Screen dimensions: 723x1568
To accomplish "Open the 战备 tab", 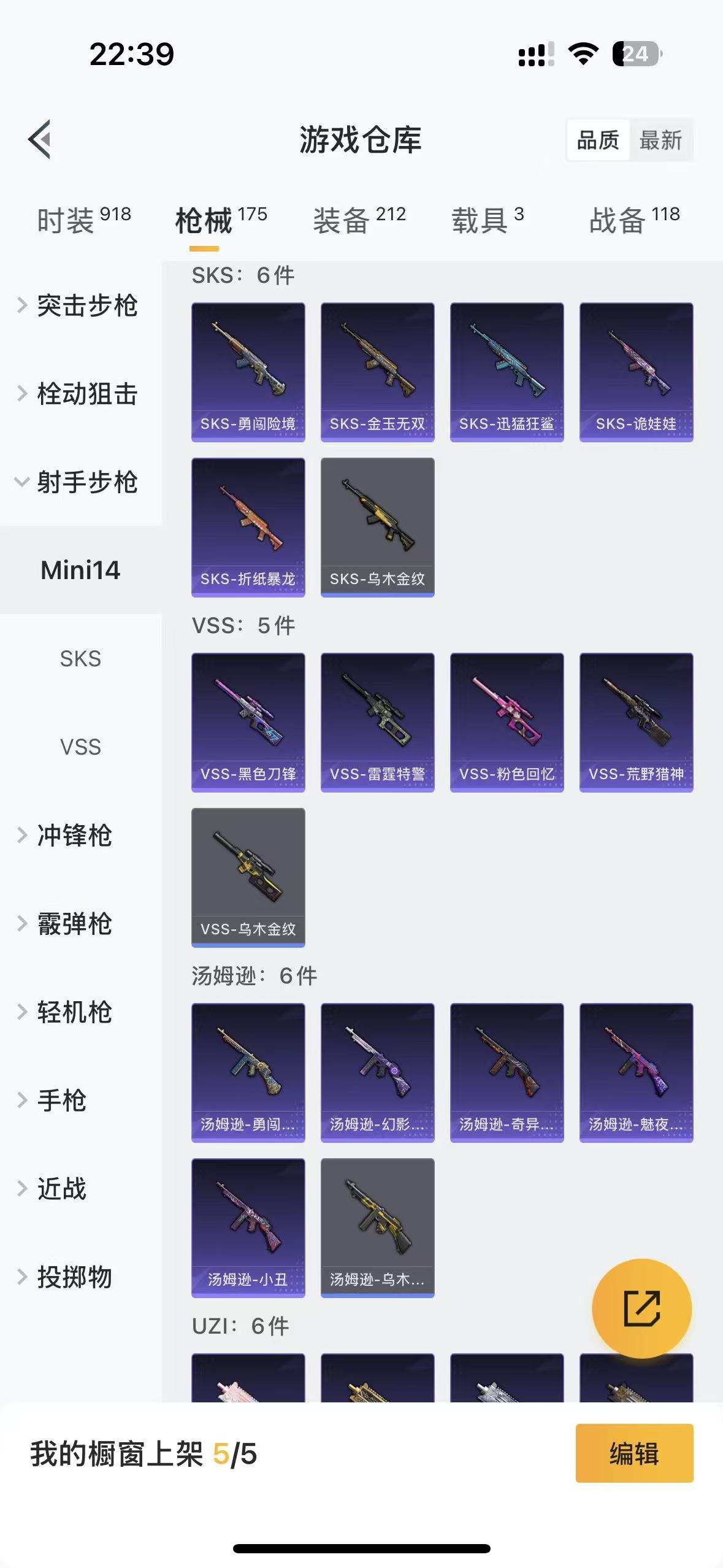I will [x=634, y=220].
